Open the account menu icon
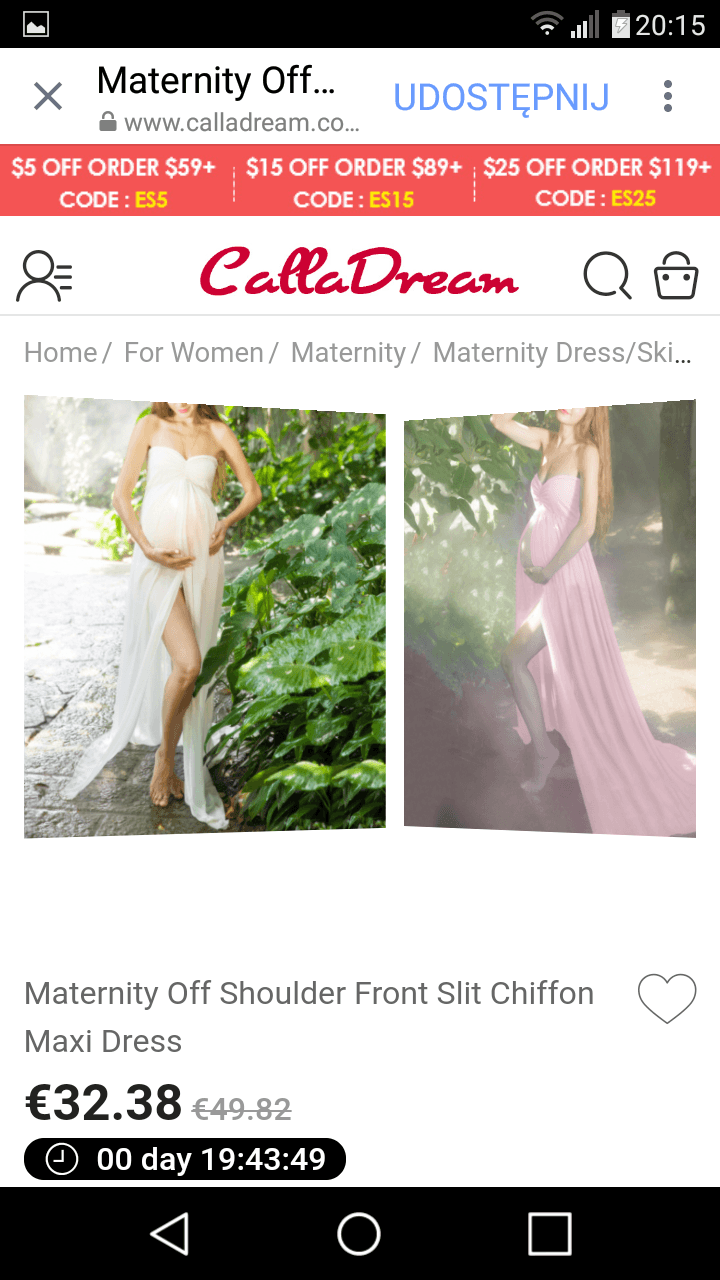This screenshot has width=720, height=1280. coord(45,275)
